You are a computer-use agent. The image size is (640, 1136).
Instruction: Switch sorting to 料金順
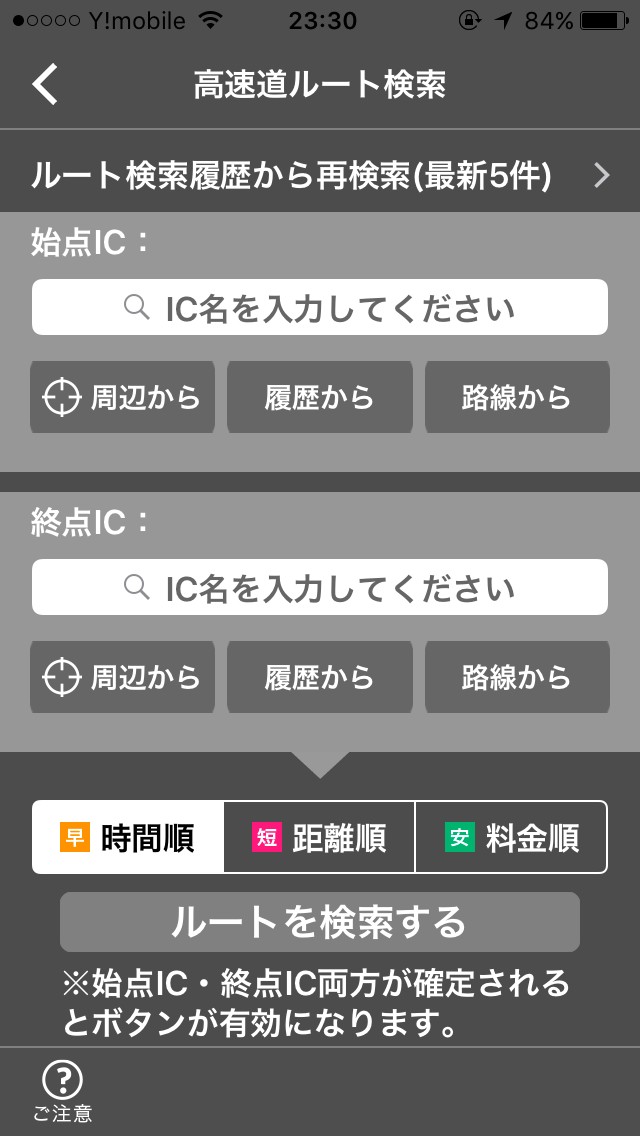coord(511,837)
